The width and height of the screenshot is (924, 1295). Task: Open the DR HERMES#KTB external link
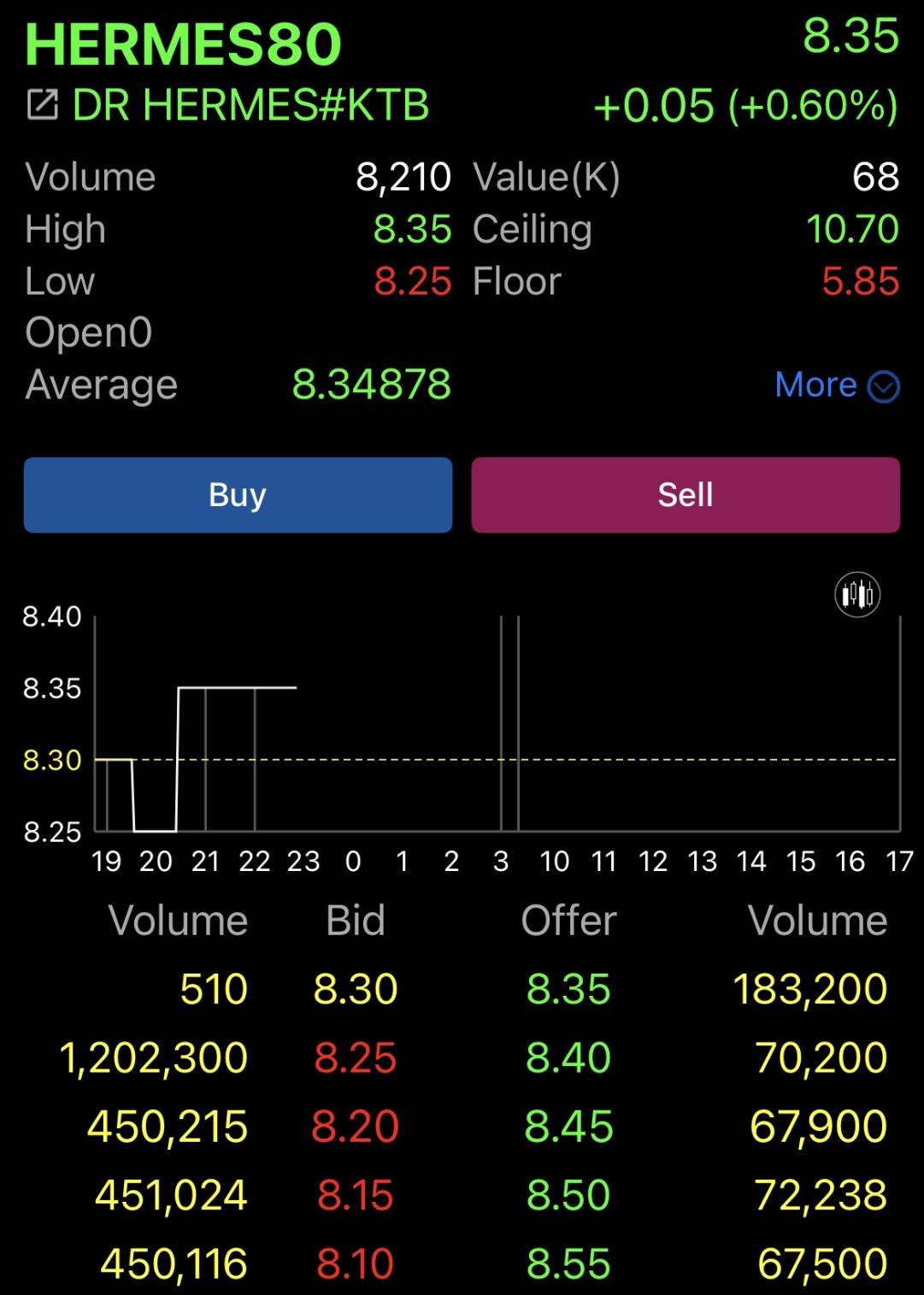(43, 106)
